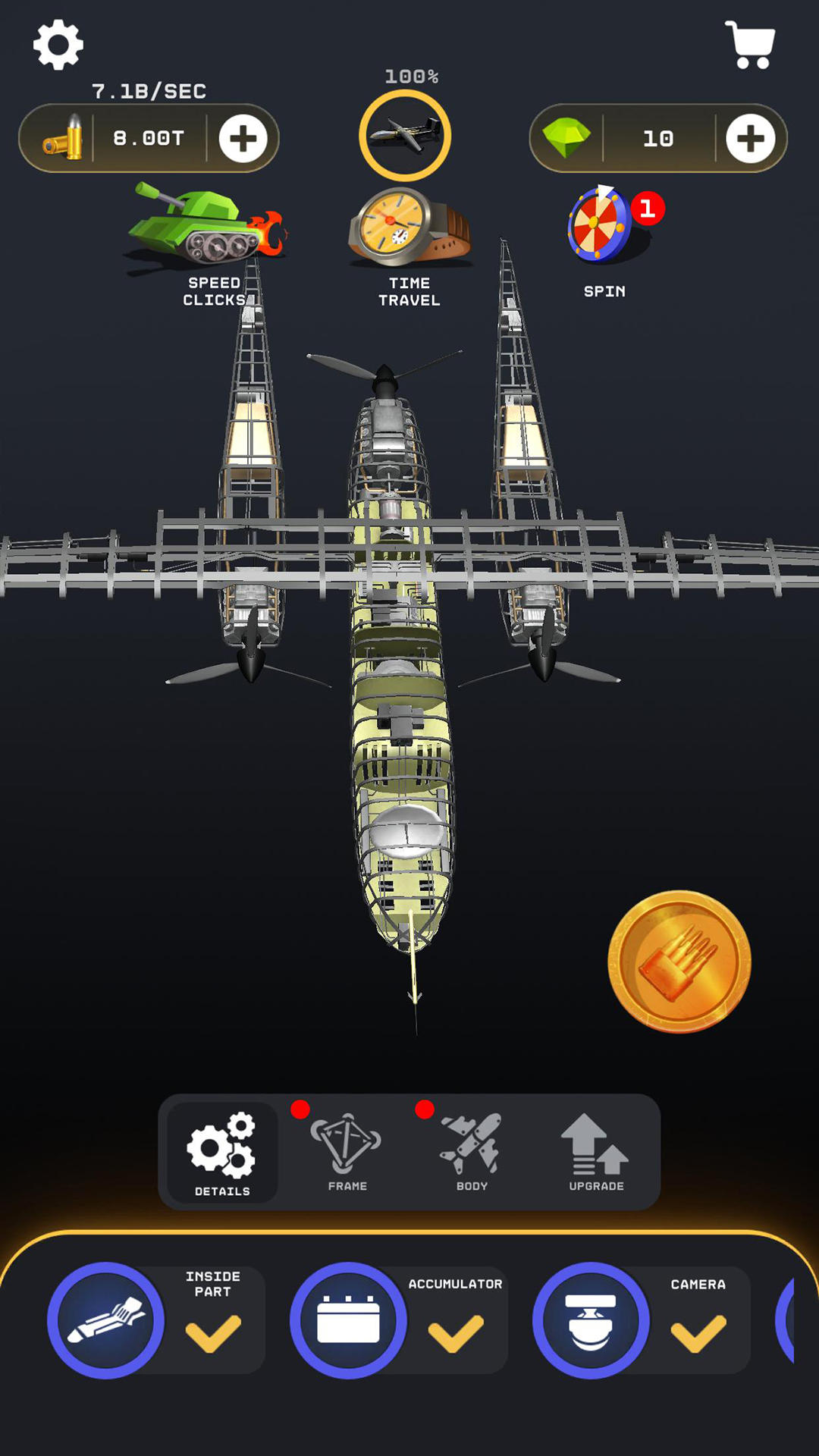The image size is (819, 1456).
Task: Select the Accumulator item
Action: coord(349,1320)
